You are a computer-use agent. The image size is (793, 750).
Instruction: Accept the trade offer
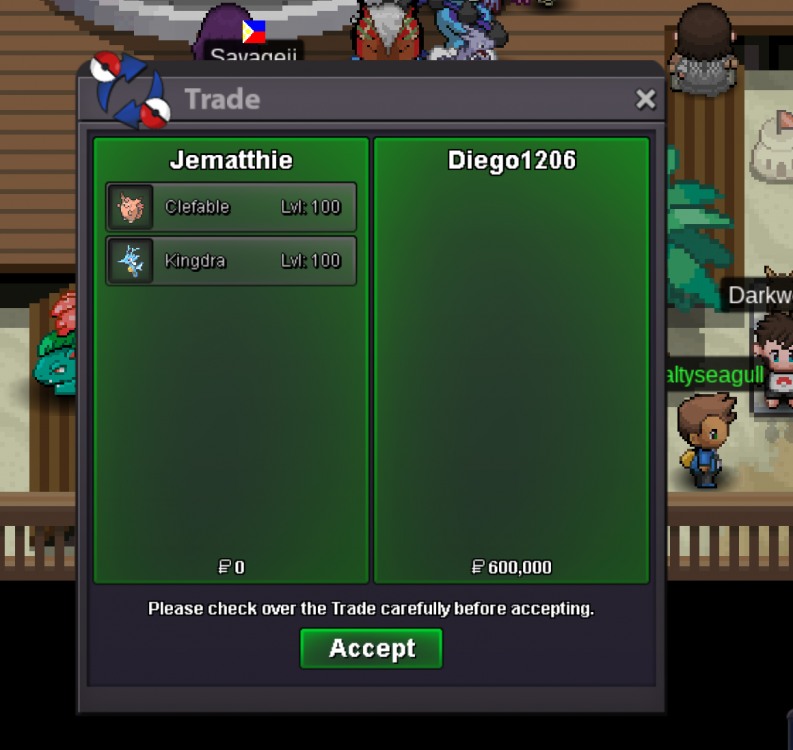point(371,648)
